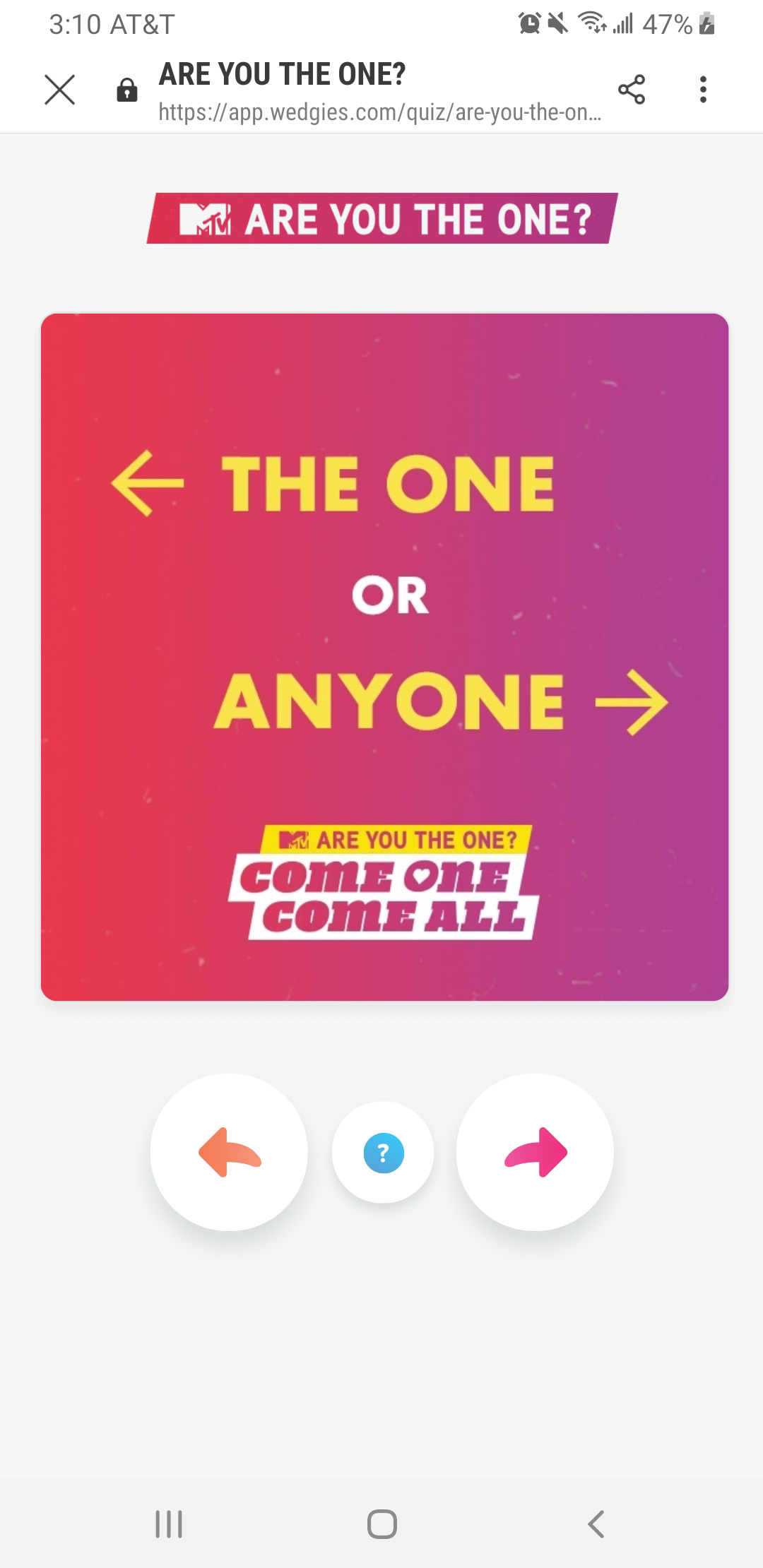The height and width of the screenshot is (1568, 763).
Task: Choose The One with left arrow button
Action: (229, 1152)
